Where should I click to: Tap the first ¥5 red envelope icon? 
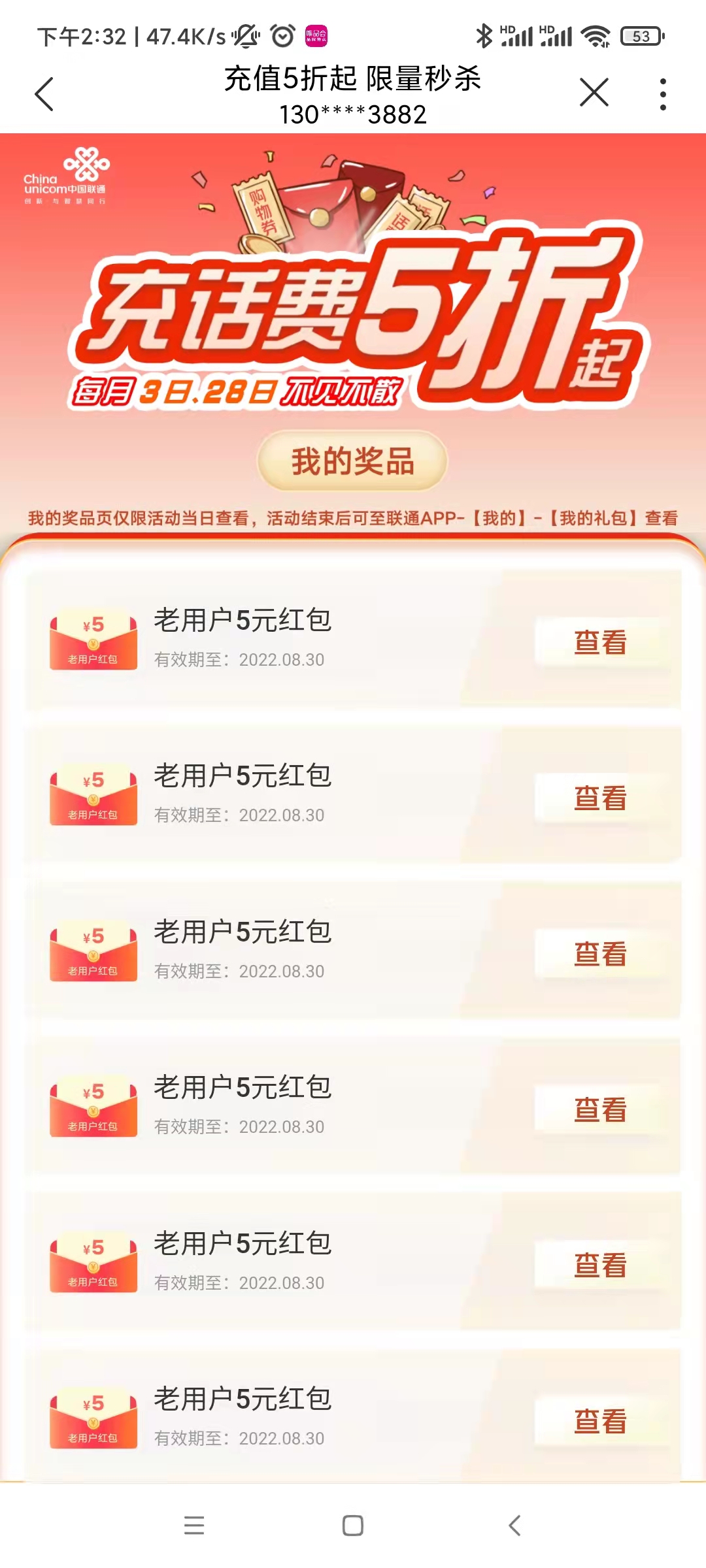pos(92,637)
